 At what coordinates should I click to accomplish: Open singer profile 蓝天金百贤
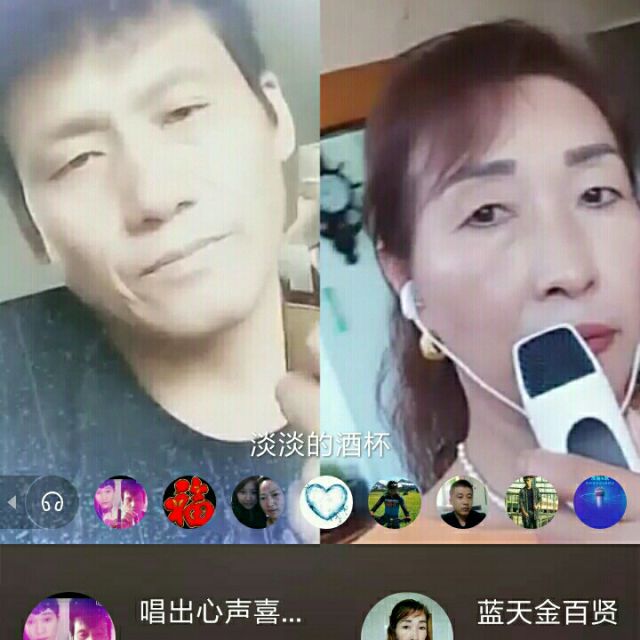(546, 610)
